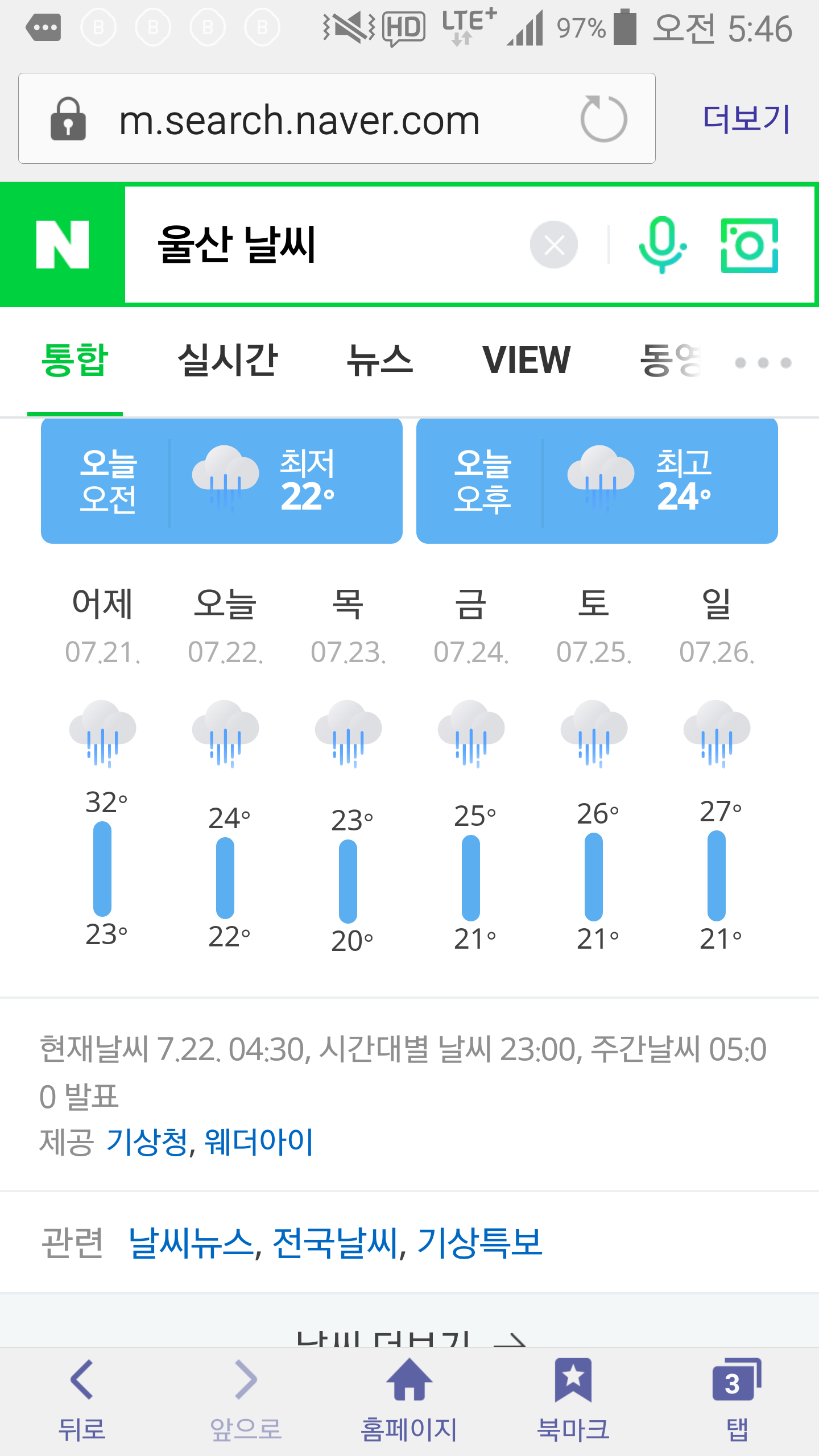Viewport: 819px width, 1456px height.
Task: Open the 기상청 provider link
Action: [x=147, y=1142]
